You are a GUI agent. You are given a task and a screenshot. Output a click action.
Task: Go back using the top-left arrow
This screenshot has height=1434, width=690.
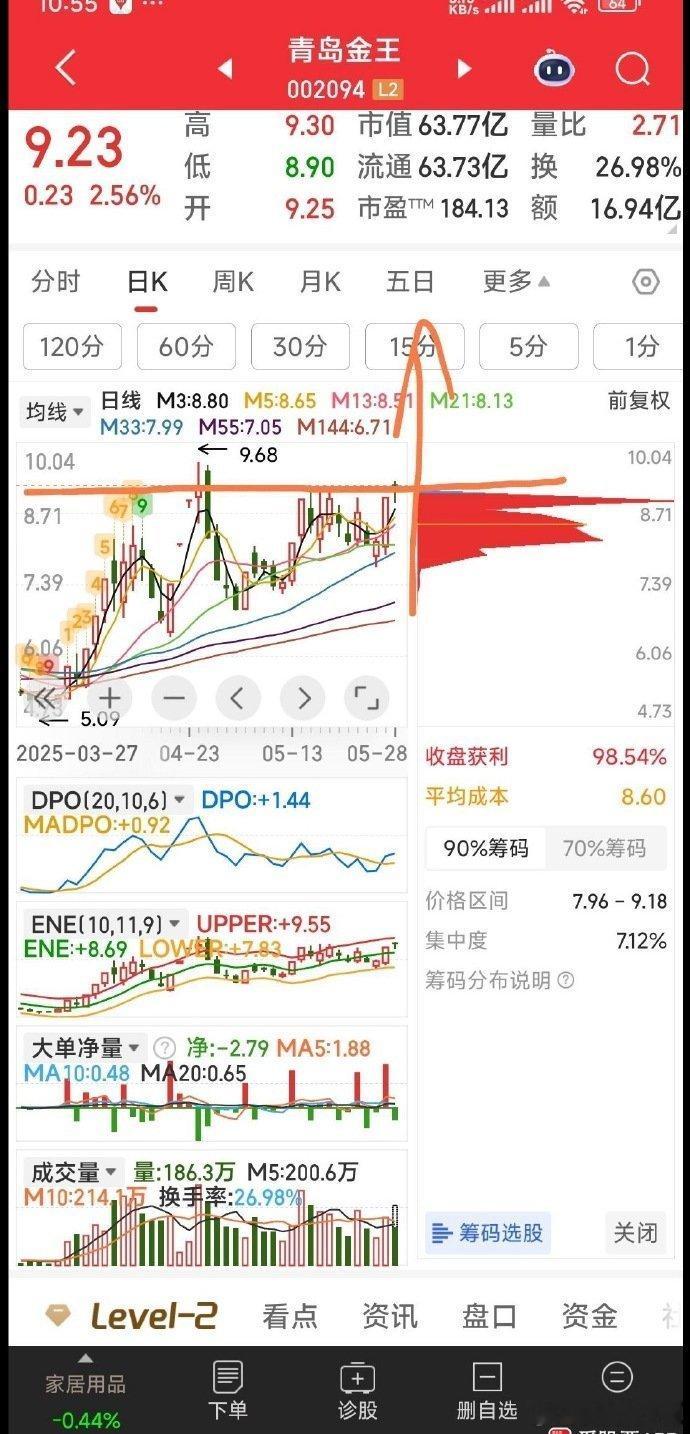point(66,68)
